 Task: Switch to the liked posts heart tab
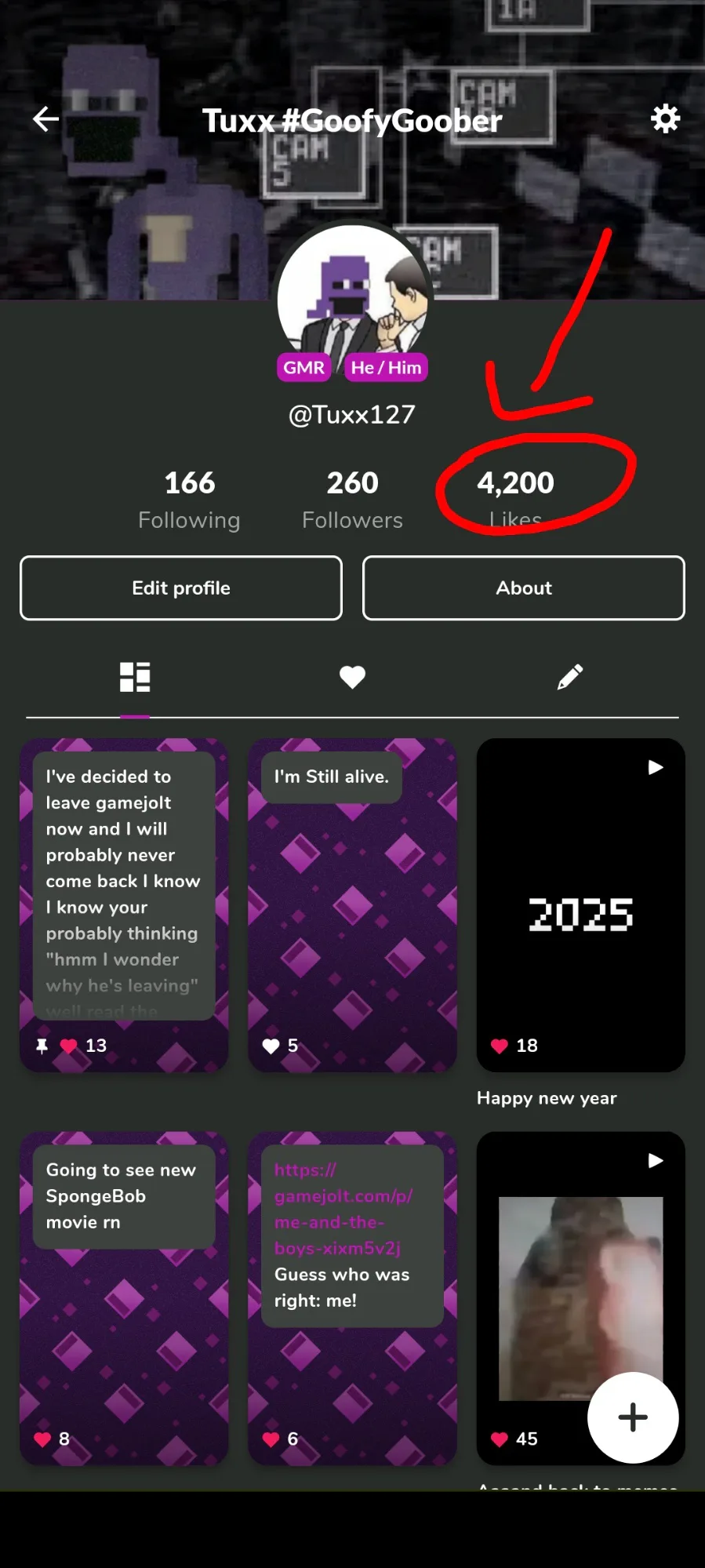click(352, 677)
